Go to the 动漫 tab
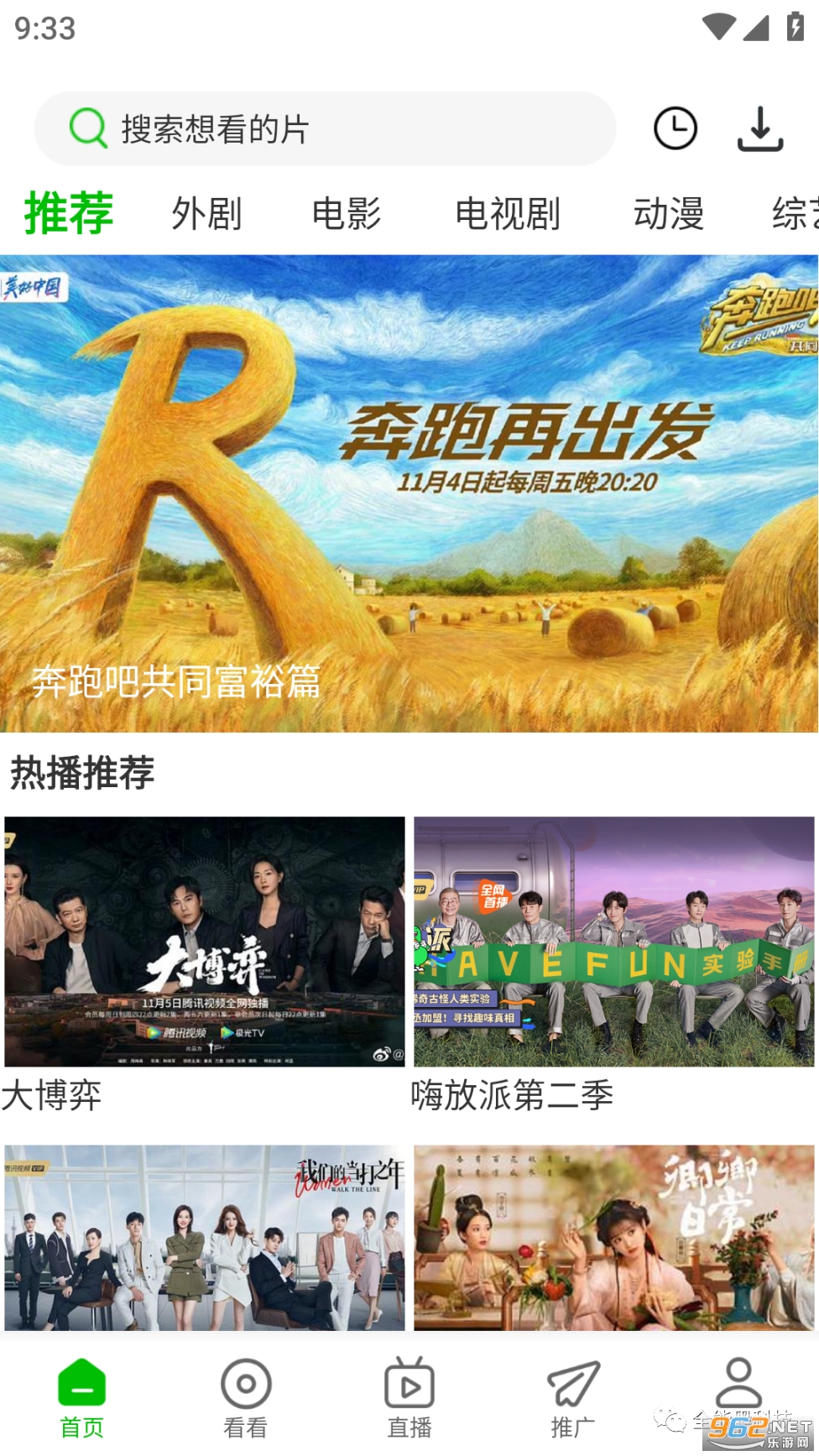 pyautogui.click(x=669, y=213)
